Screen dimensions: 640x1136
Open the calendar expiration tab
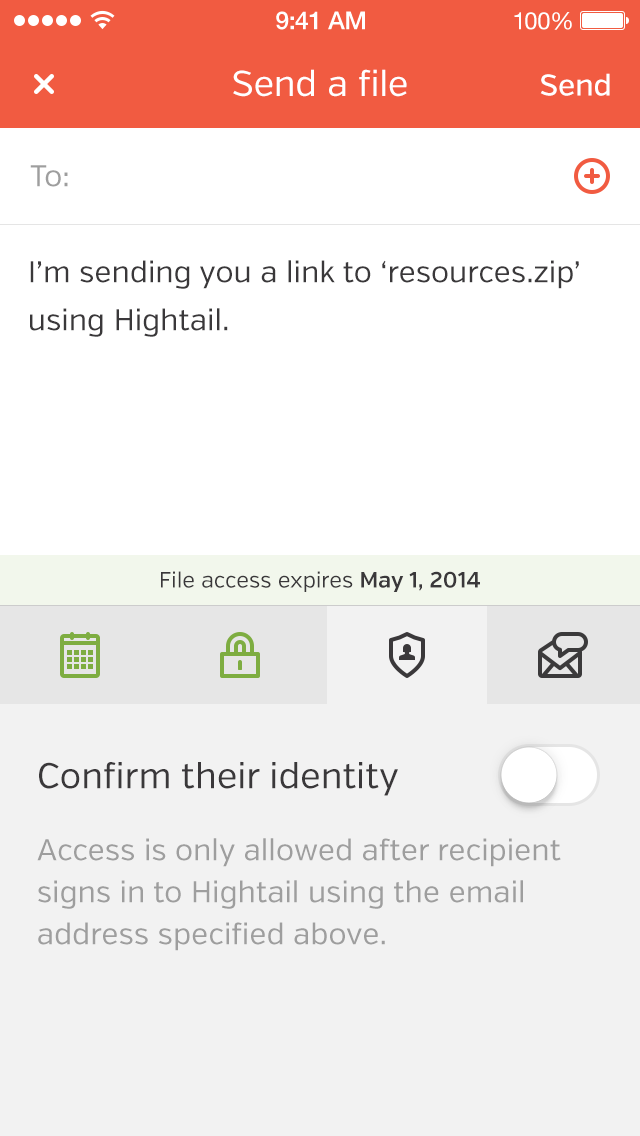[80, 655]
